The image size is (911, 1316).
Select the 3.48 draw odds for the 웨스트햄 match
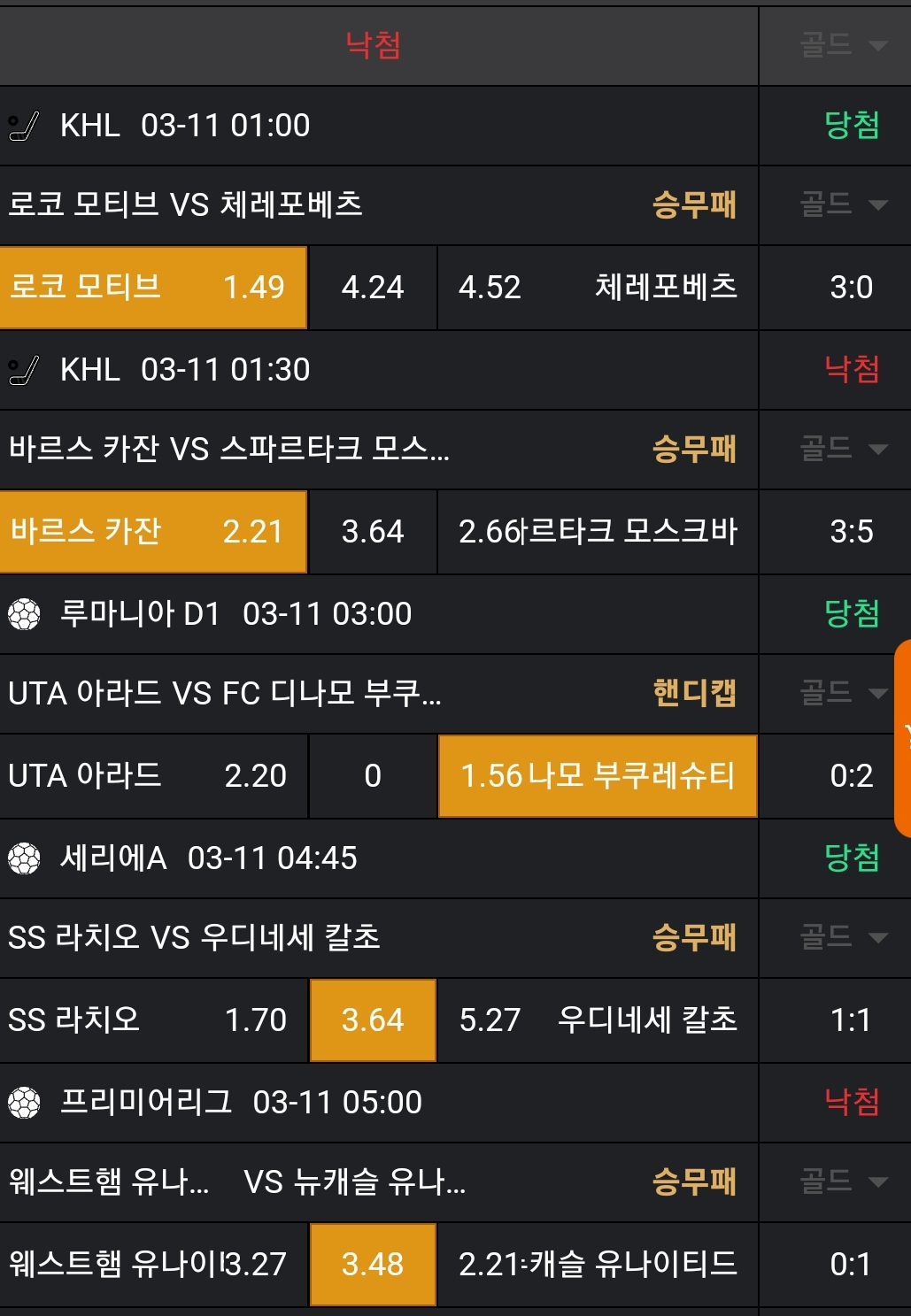[373, 1265]
